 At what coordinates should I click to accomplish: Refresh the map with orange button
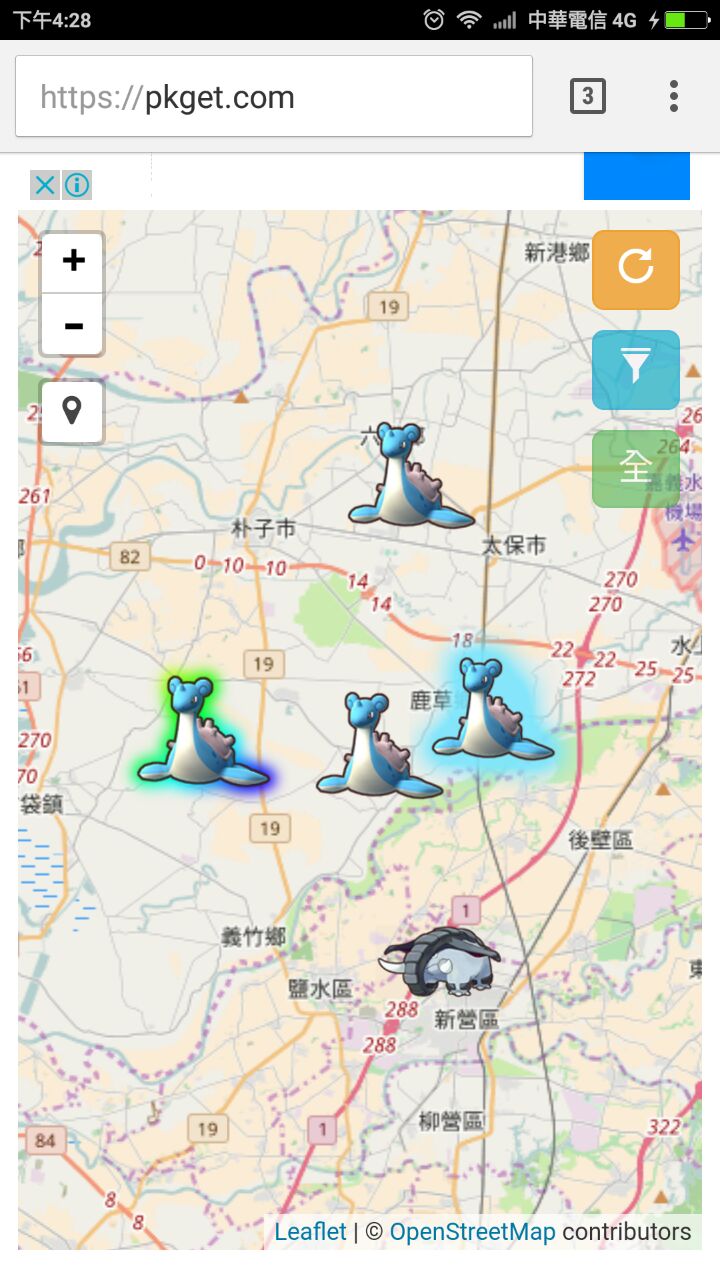click(635, 269)
